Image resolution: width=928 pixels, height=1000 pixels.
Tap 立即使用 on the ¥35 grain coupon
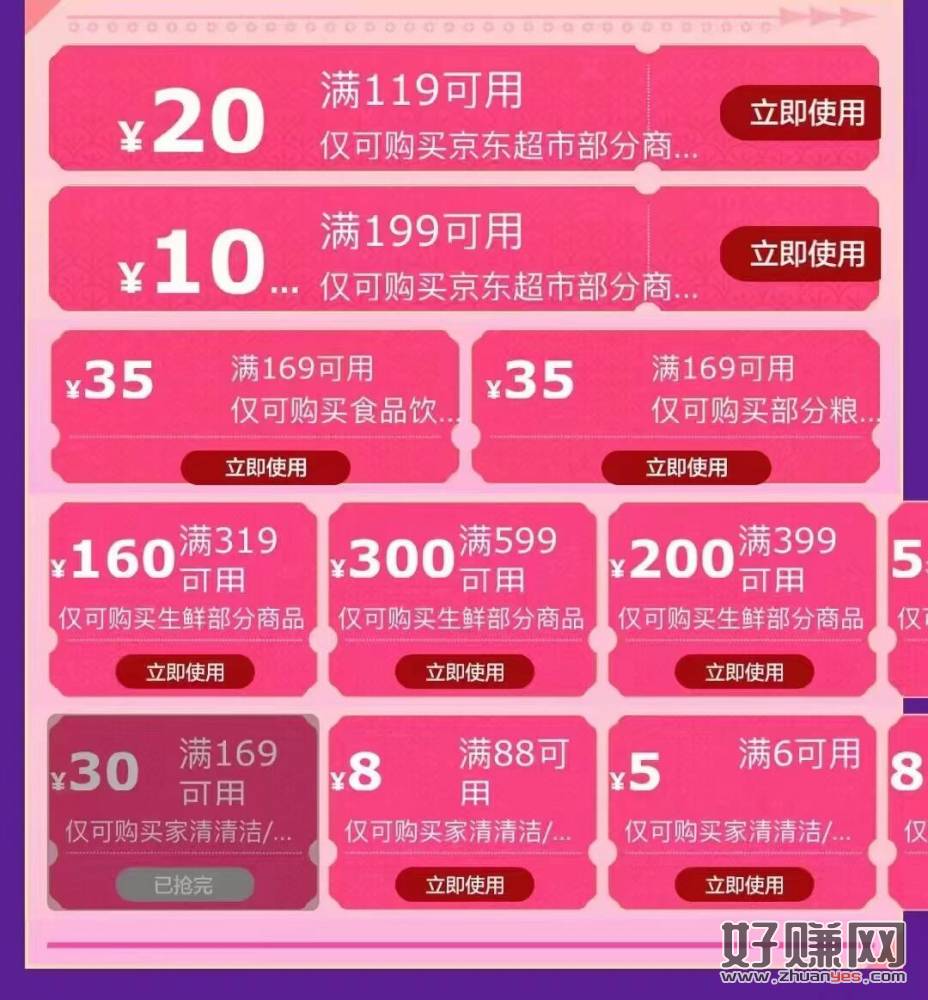coord(685,467)
